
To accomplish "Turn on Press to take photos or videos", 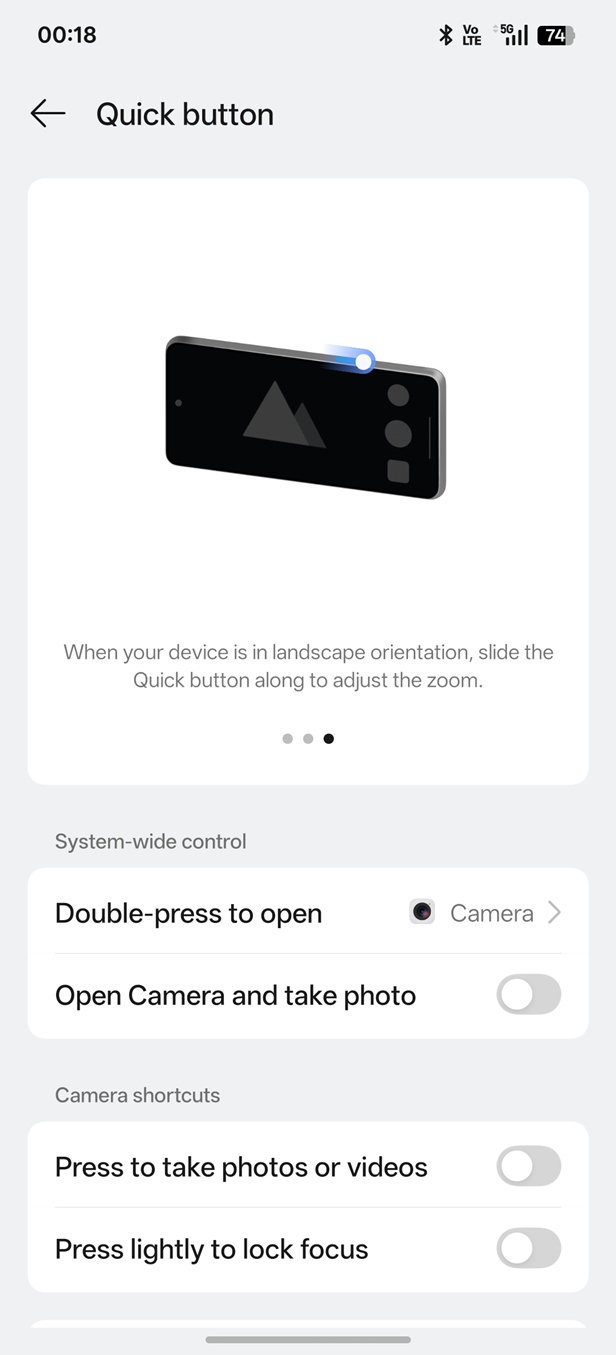I will [x=528, y=1166].
